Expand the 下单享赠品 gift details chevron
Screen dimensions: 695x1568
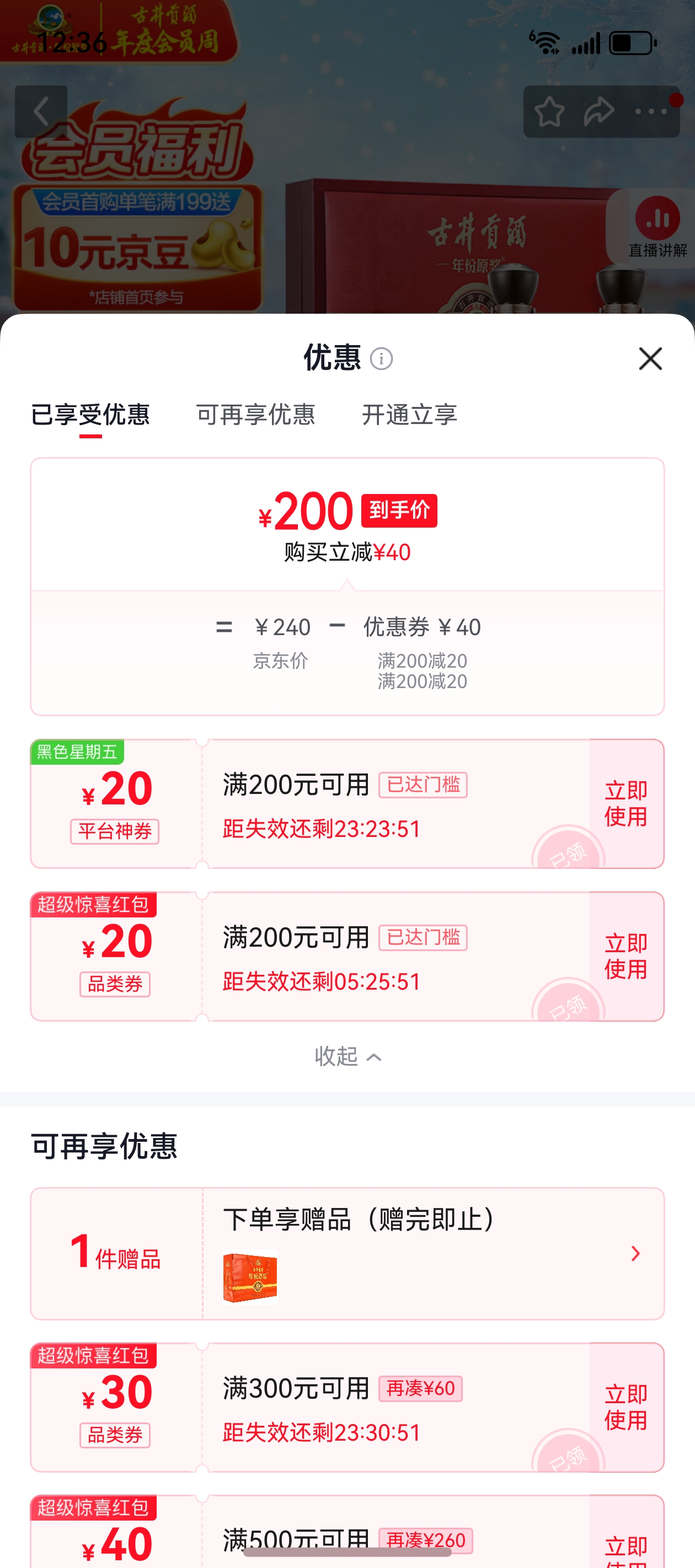click(x=636, y=1254)
